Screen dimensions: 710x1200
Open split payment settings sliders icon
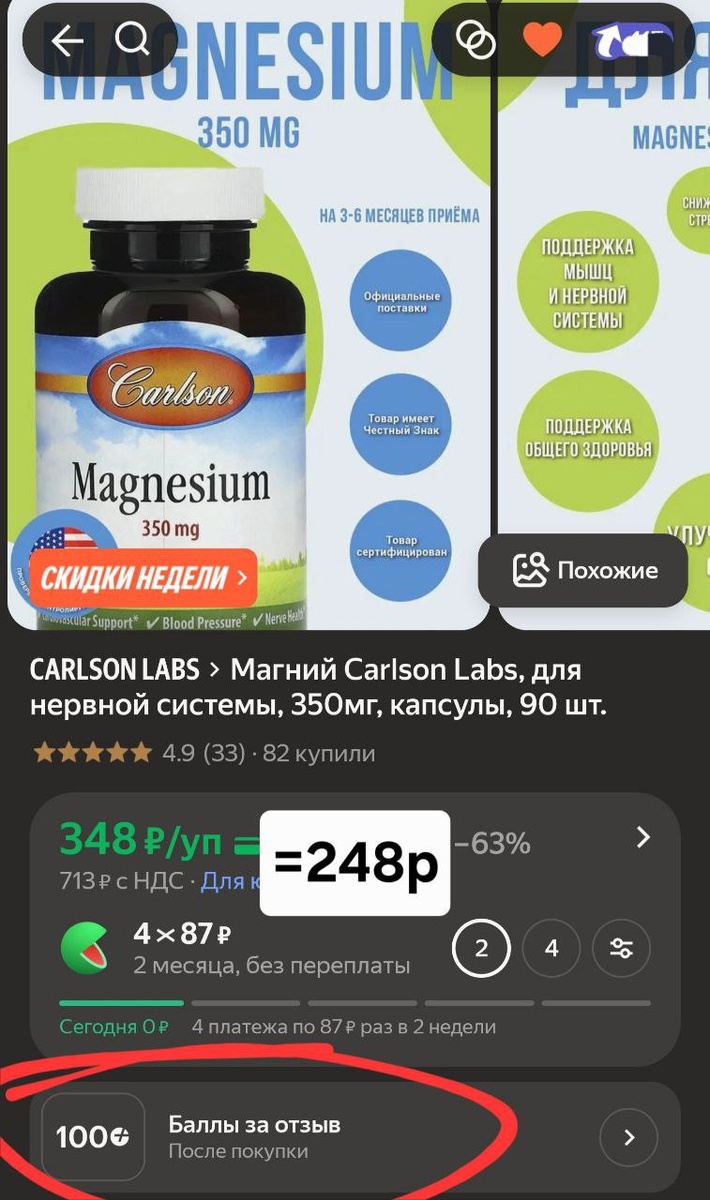point(621,948)
